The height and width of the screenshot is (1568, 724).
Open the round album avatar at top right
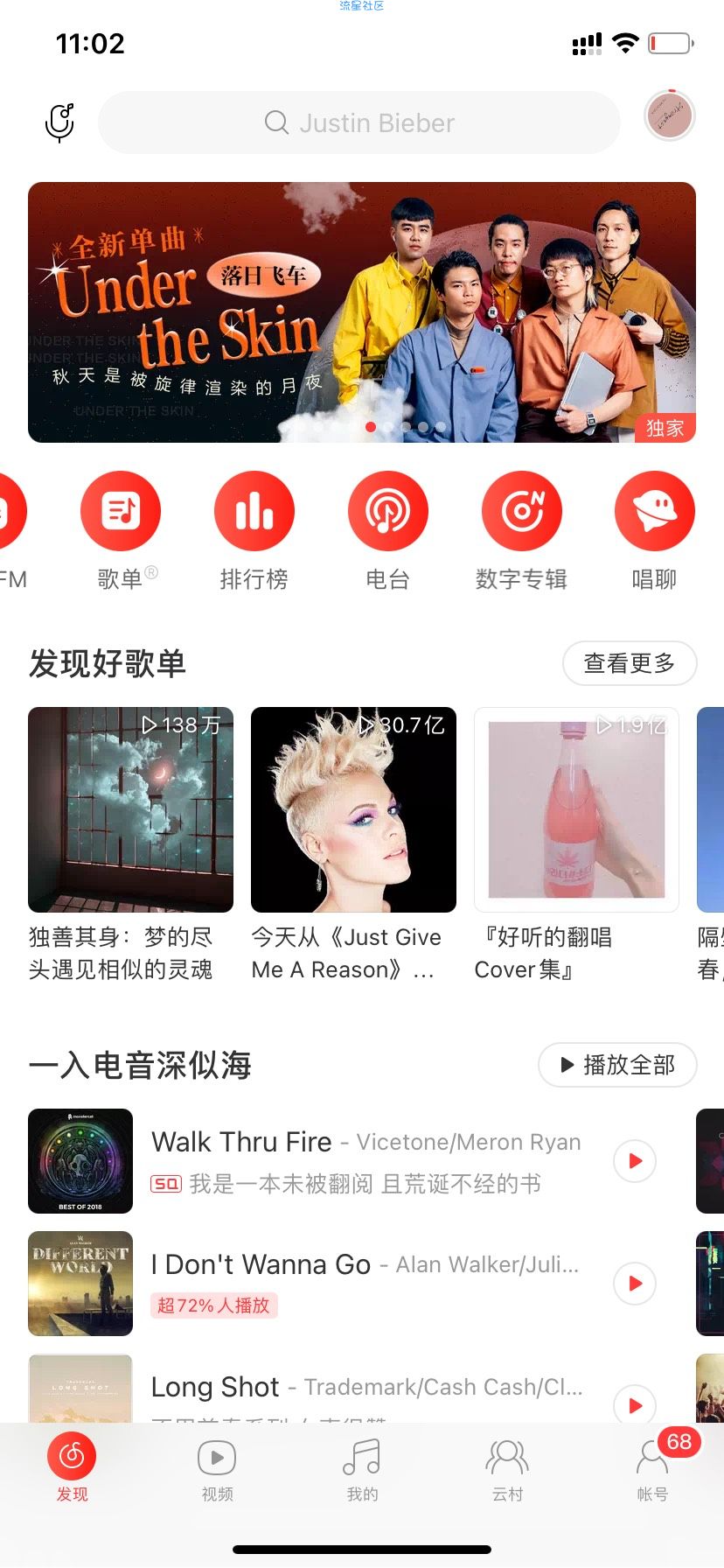(669, 115)
